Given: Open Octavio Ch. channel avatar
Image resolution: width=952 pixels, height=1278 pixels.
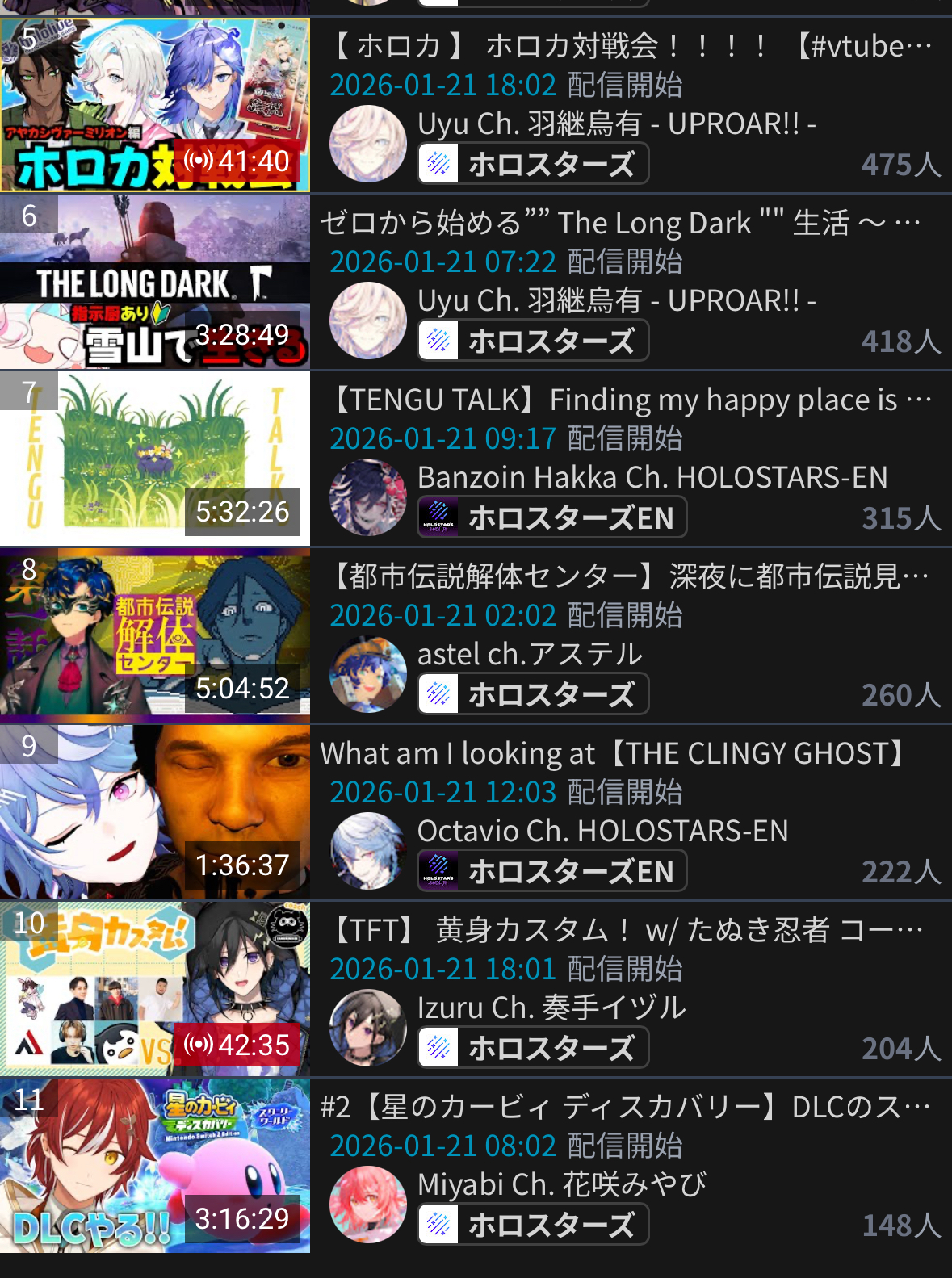Looking at the screenshot, I should 368,851.
